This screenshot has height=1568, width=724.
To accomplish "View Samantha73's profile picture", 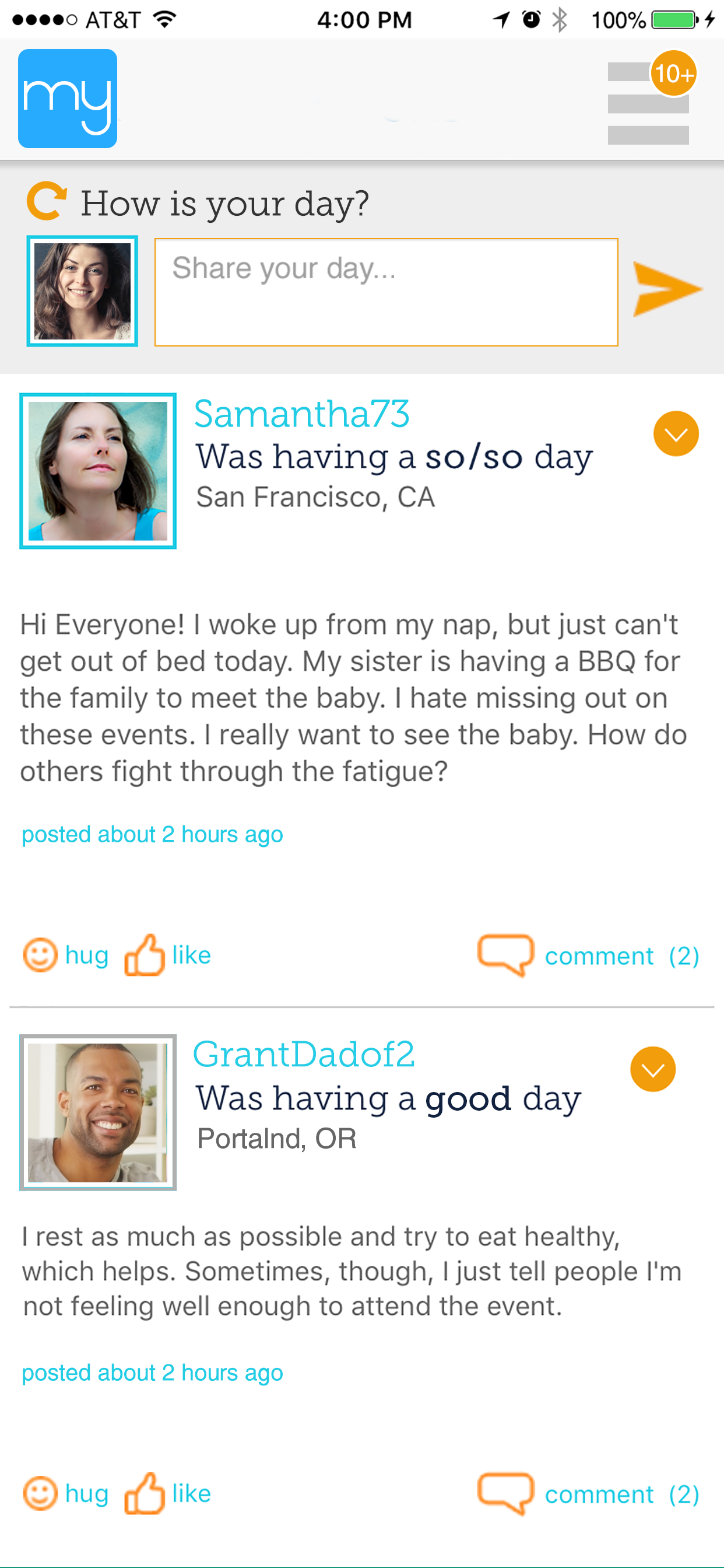I will click(x=98, y=471).
